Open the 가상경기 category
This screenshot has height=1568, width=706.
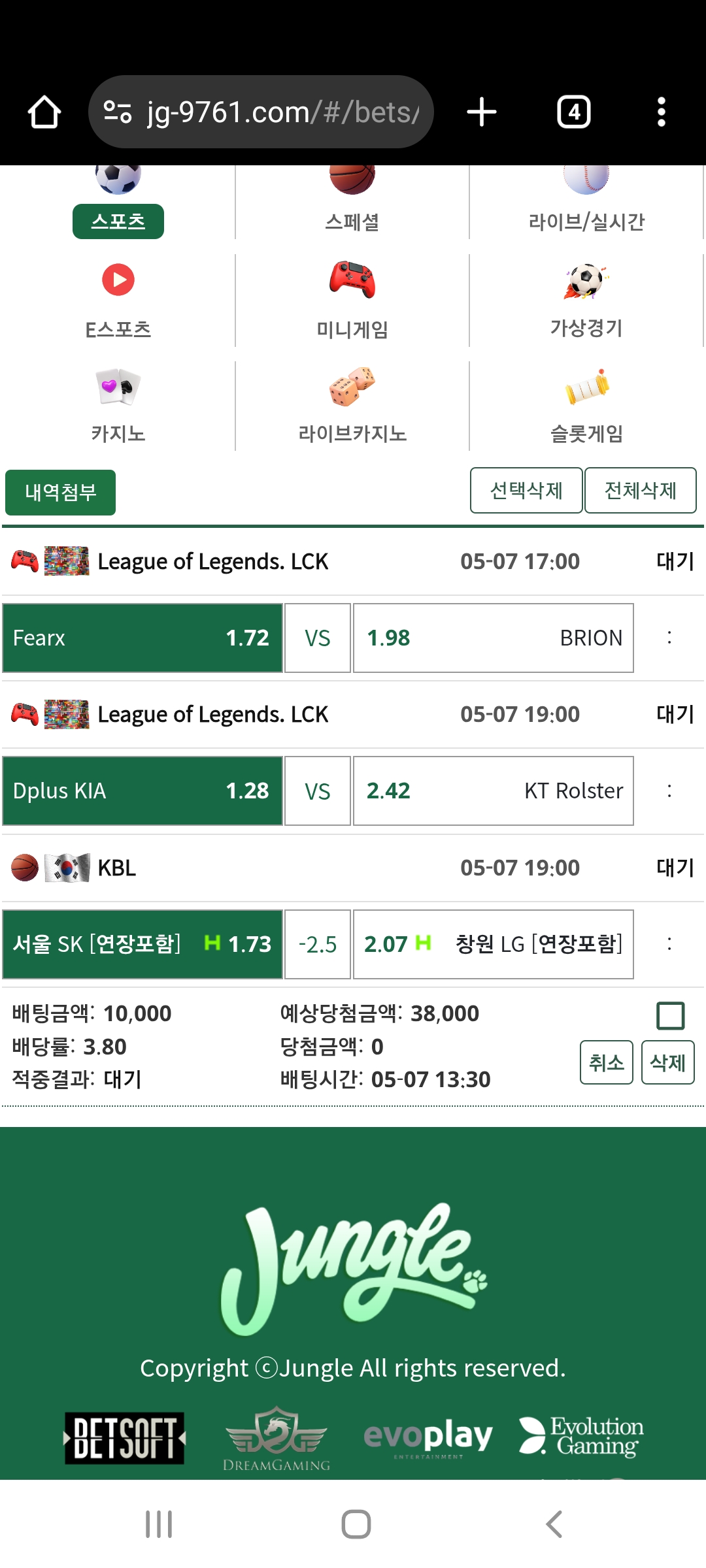click(x=586, y=301)
